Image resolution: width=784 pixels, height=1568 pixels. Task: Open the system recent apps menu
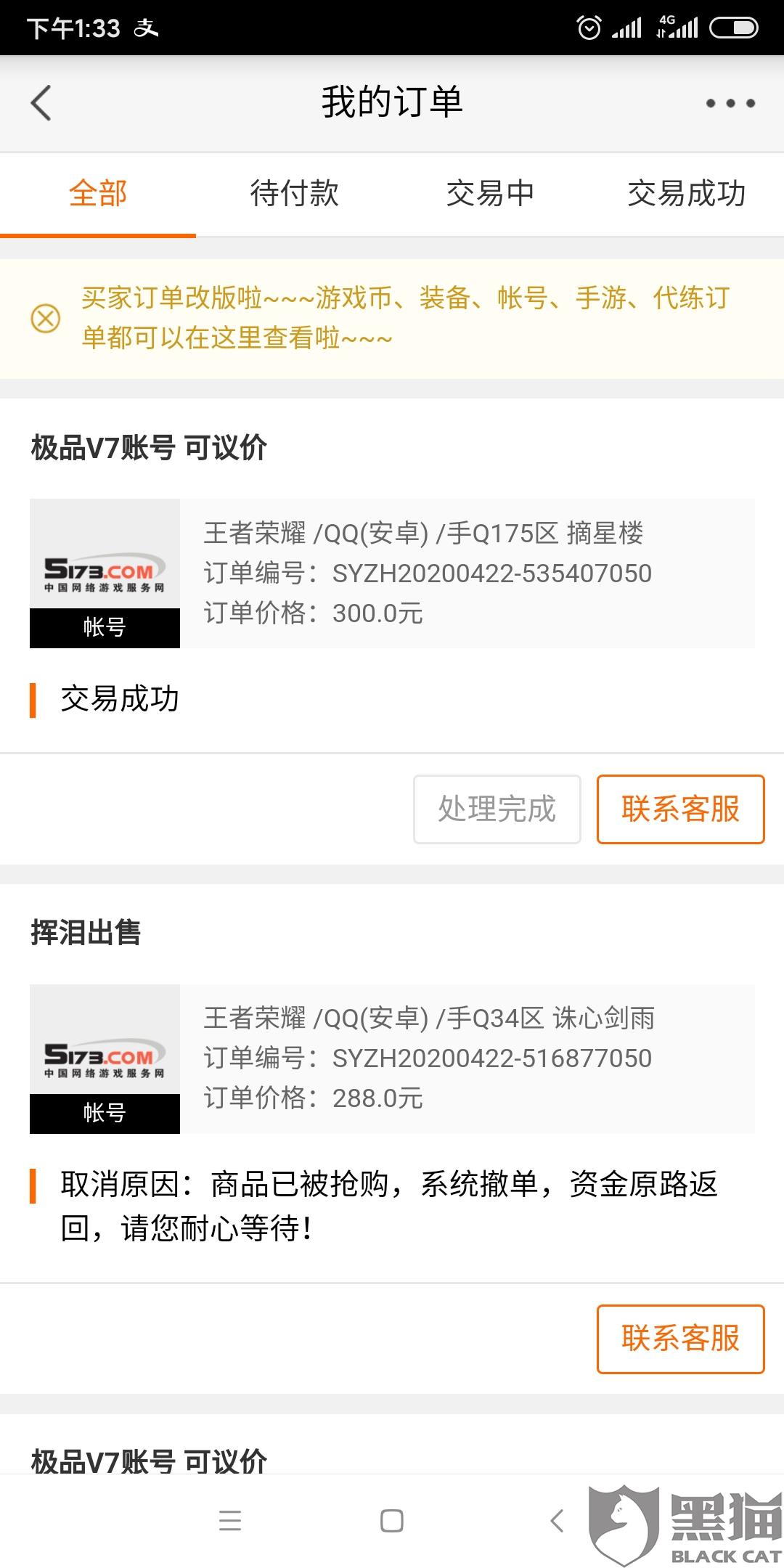(x=230, y=1520)
